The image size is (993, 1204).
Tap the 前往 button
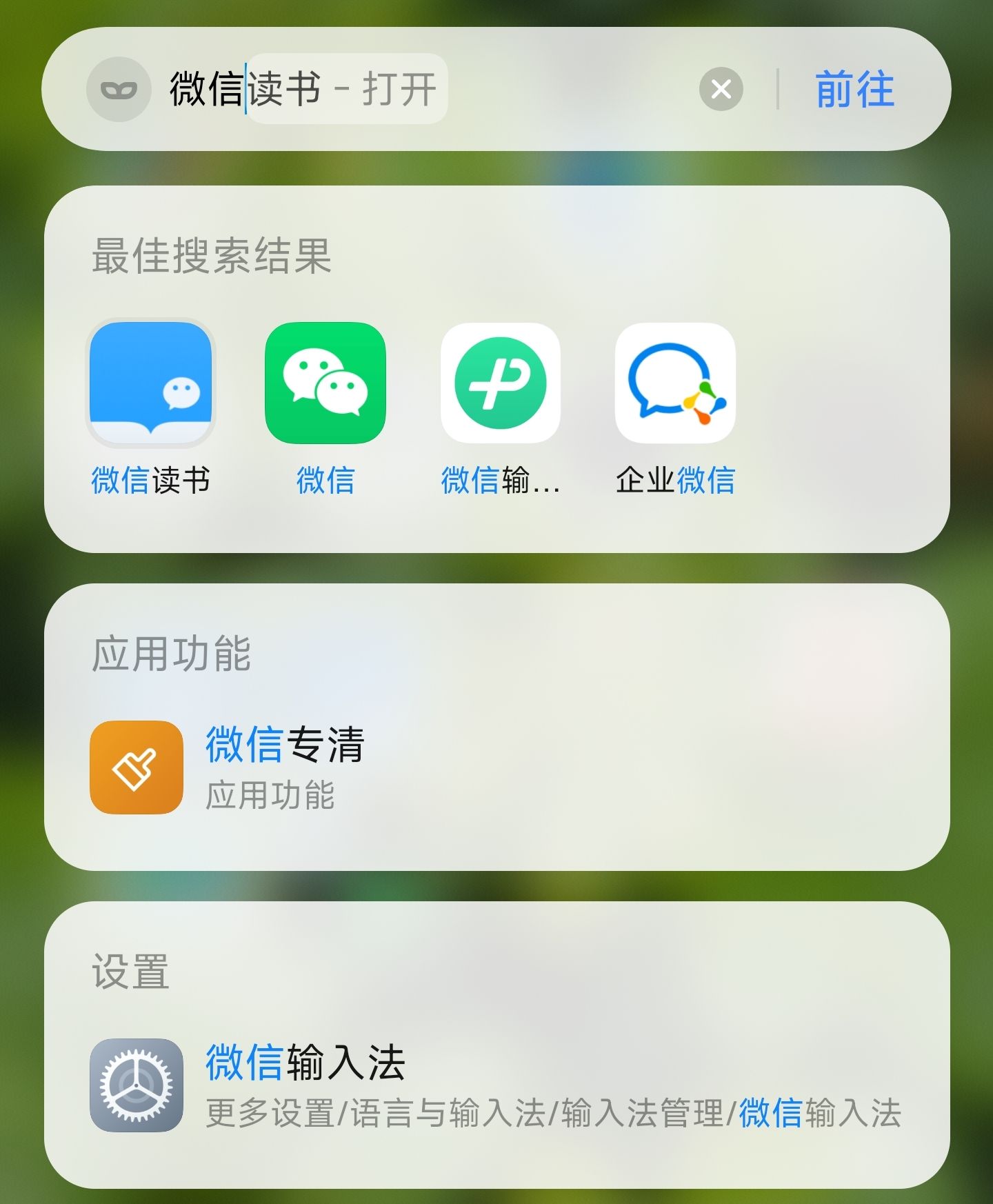854,90
